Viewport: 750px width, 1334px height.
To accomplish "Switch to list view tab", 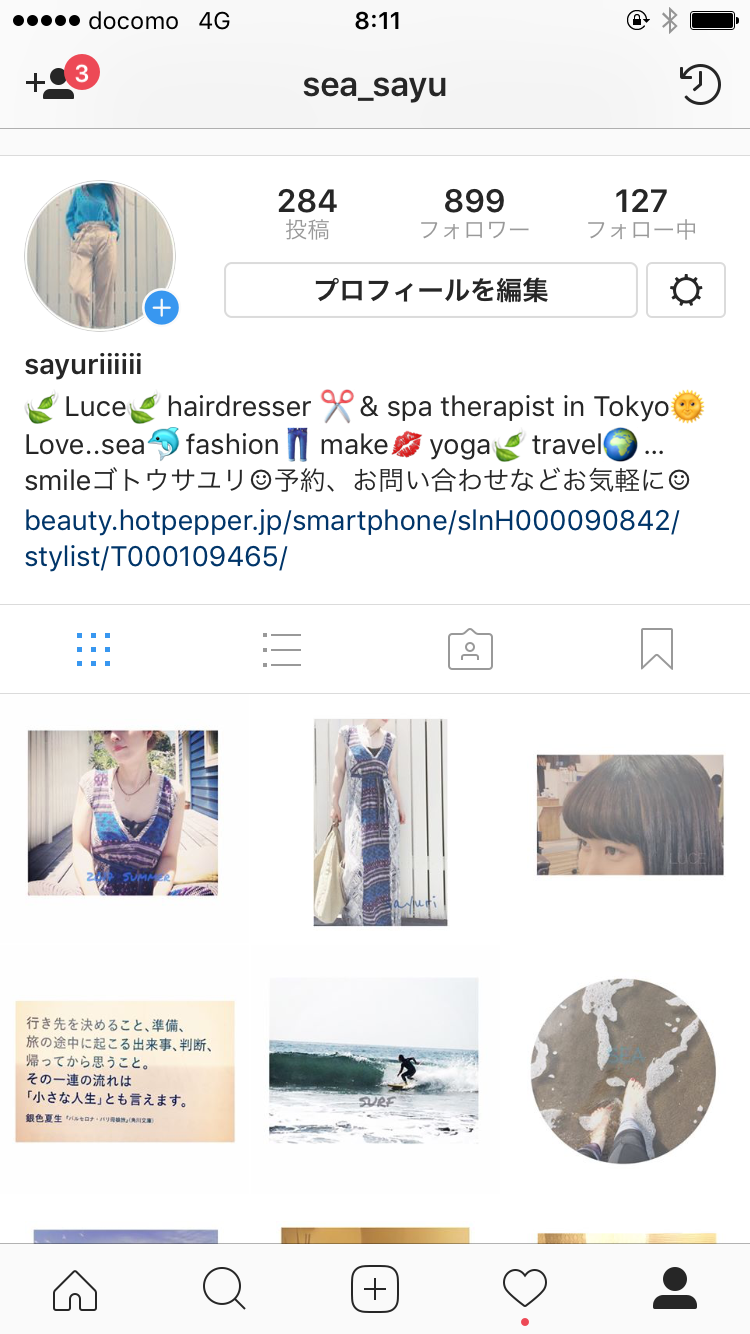I will click(x=281, y=649).
